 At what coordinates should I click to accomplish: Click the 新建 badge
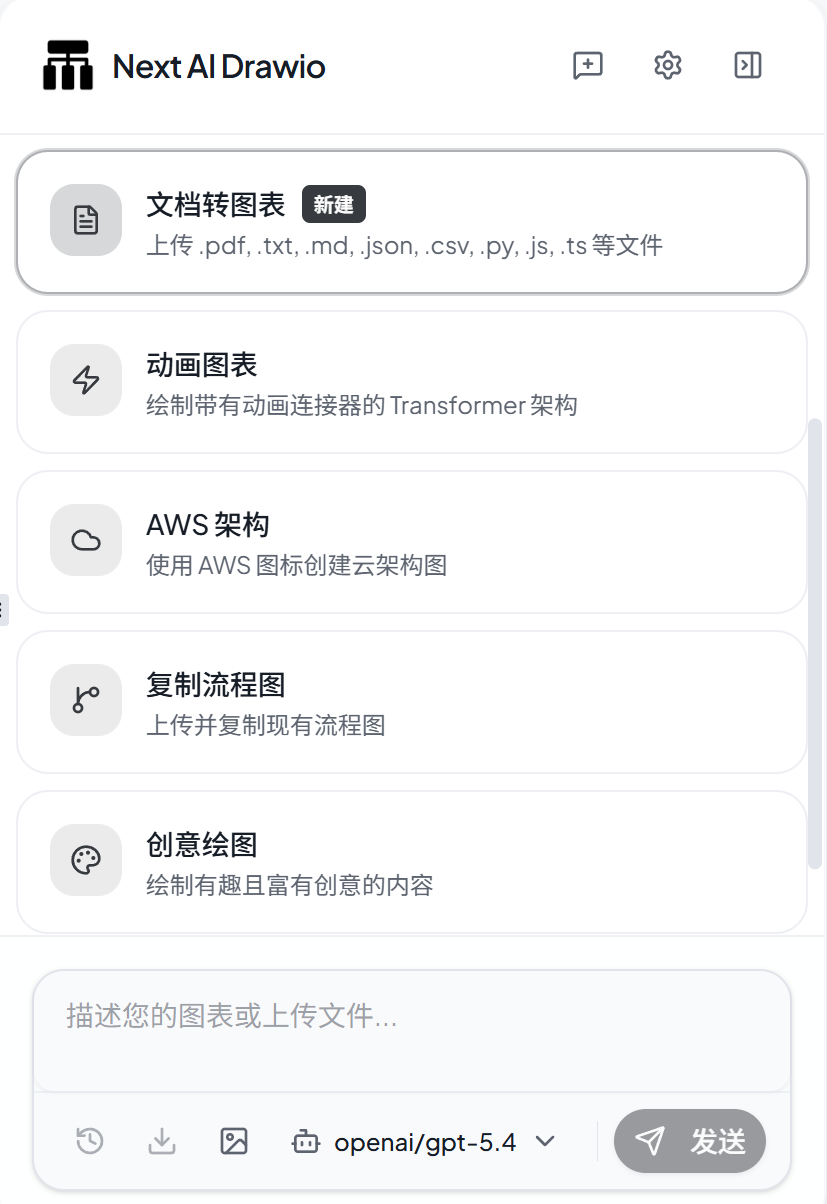click(334, 204)
